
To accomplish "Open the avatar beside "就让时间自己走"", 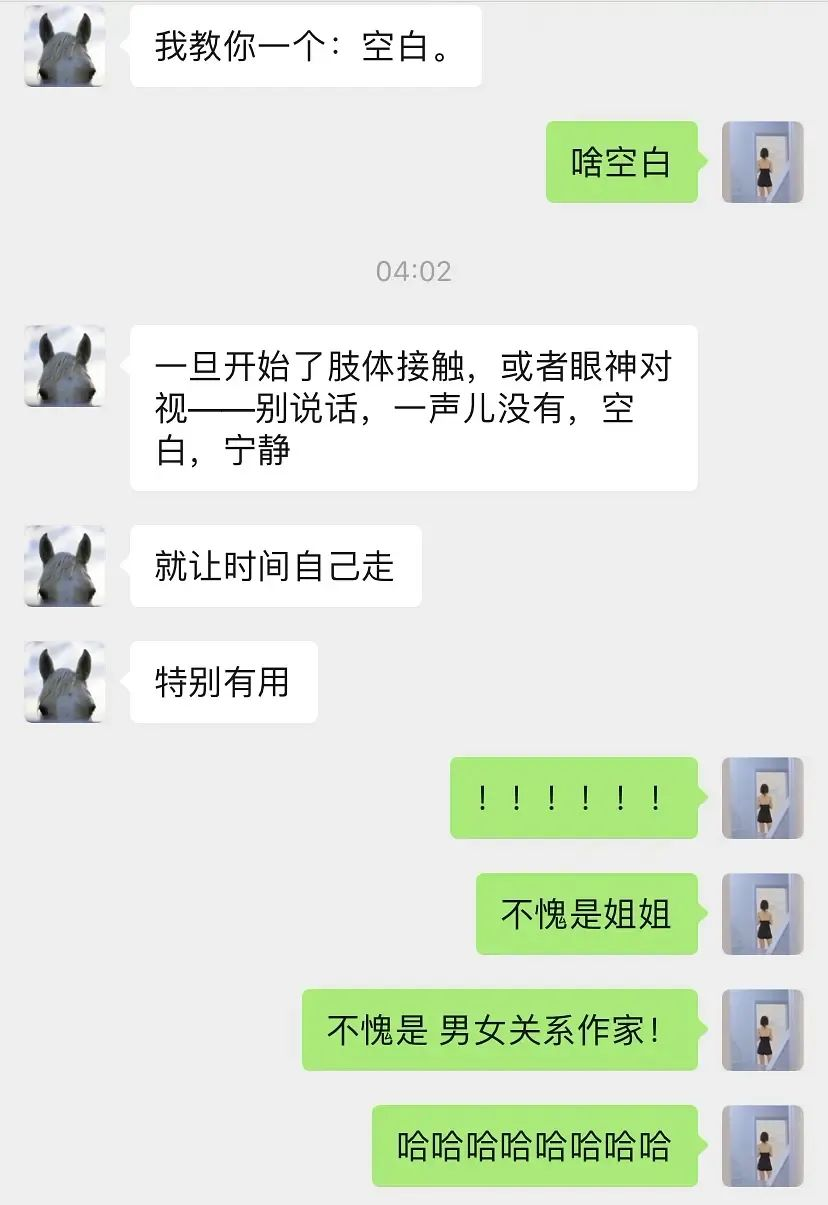I will 65,566.
